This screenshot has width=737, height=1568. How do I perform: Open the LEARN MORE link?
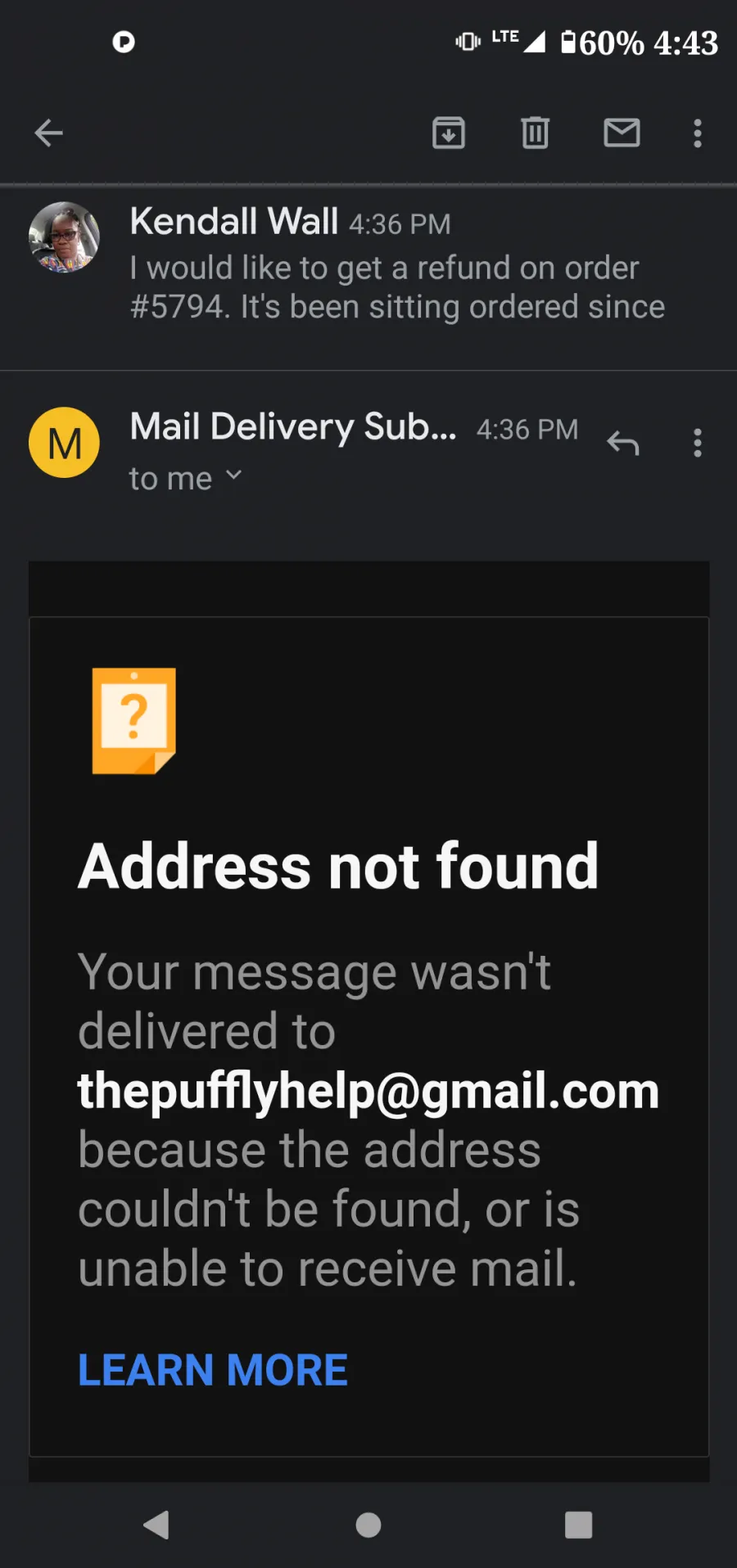click(213, 1370)
